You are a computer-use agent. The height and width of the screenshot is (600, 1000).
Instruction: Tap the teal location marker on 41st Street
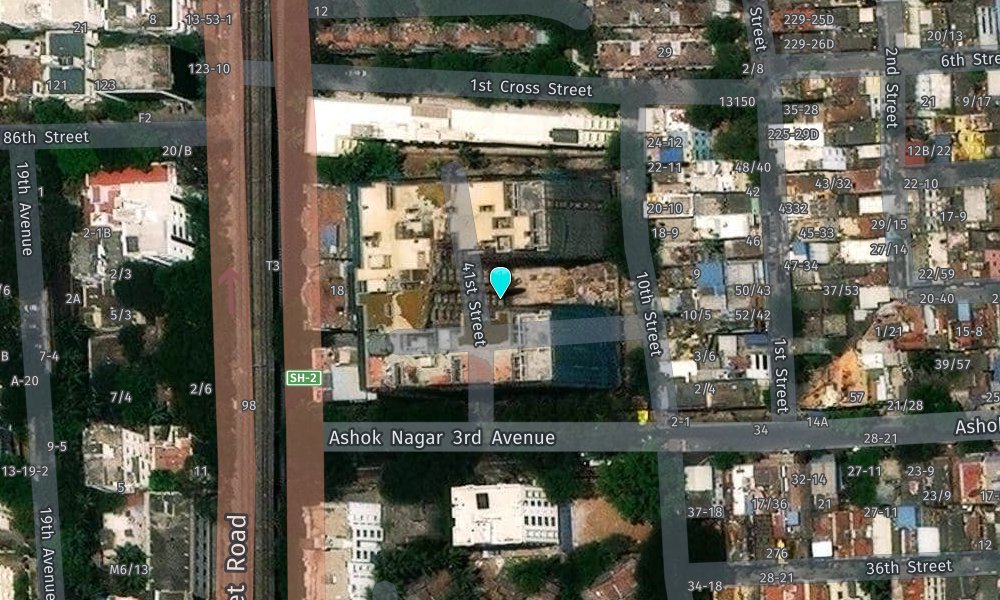(x=500, y=281)
